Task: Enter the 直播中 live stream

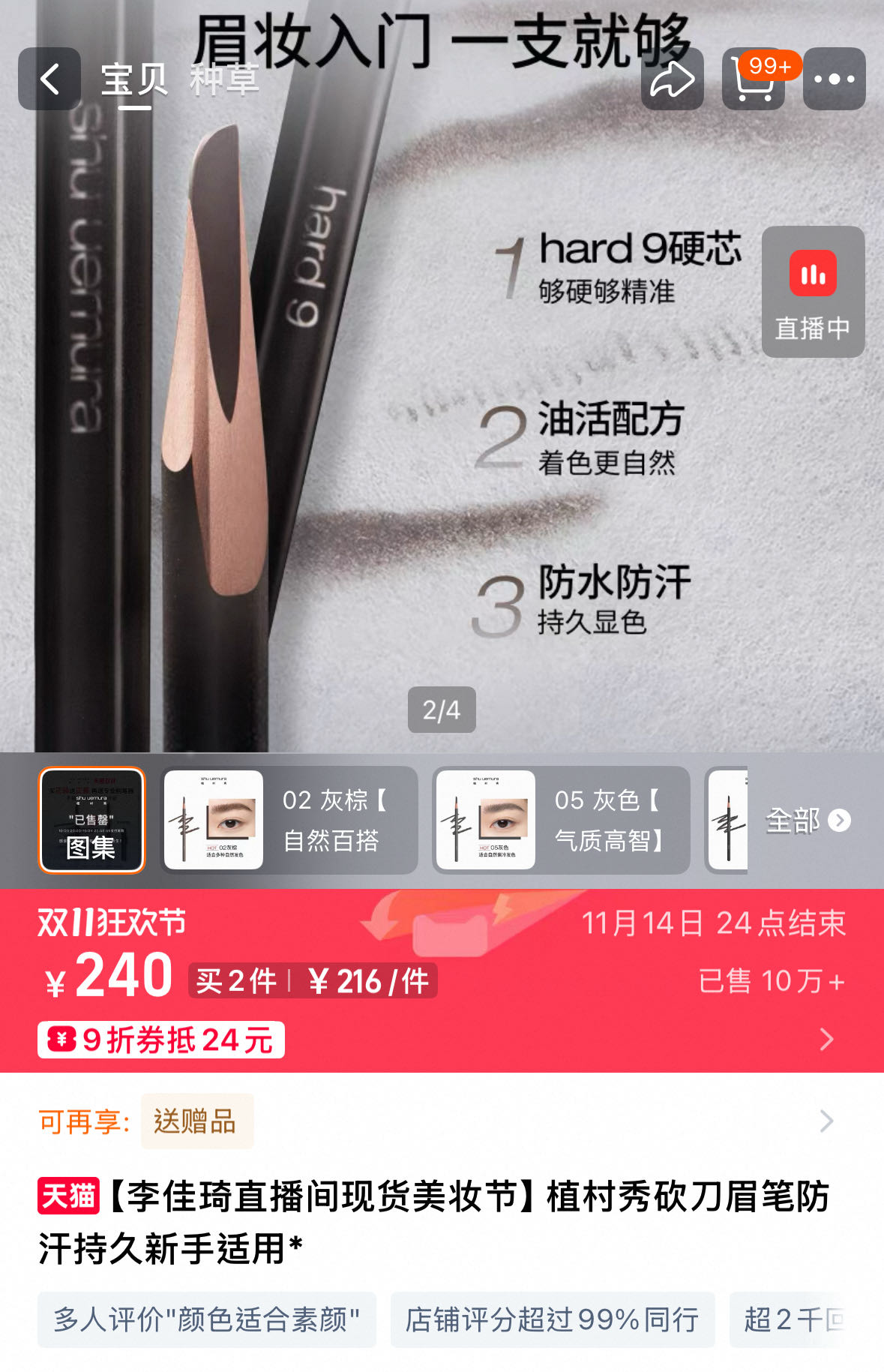Action: point(812,293)
